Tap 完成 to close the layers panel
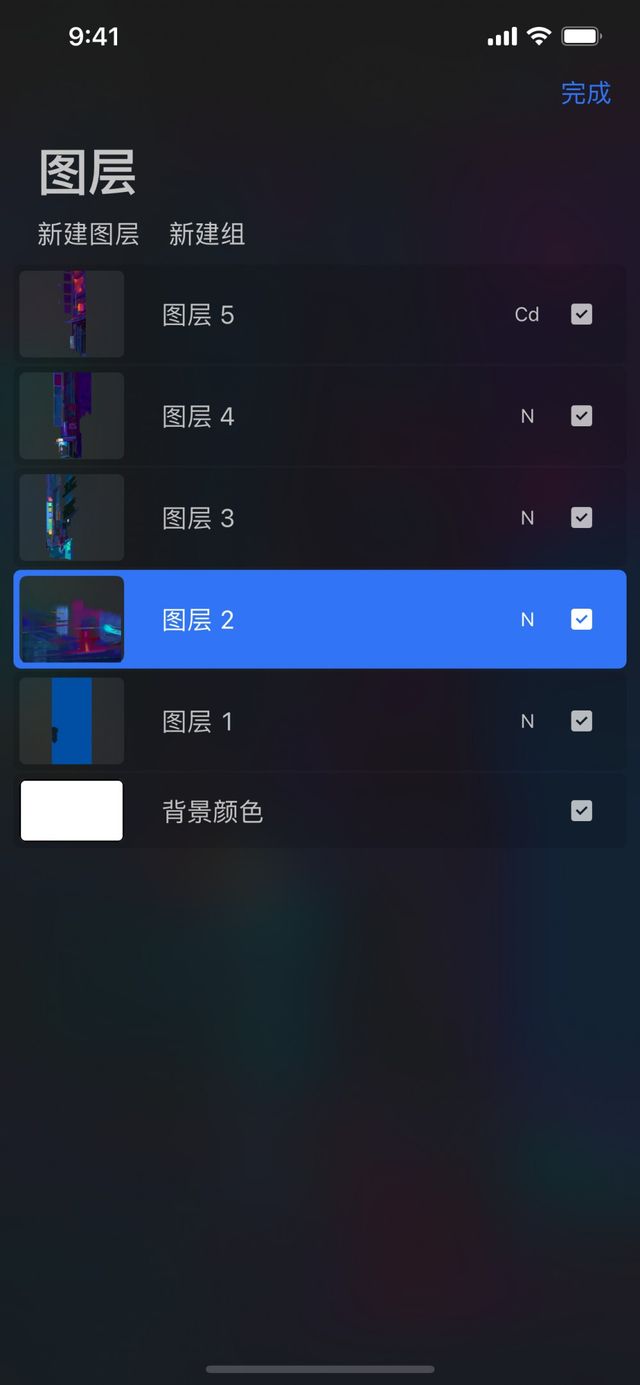The image size is (640, 1385). coord(585,93)
